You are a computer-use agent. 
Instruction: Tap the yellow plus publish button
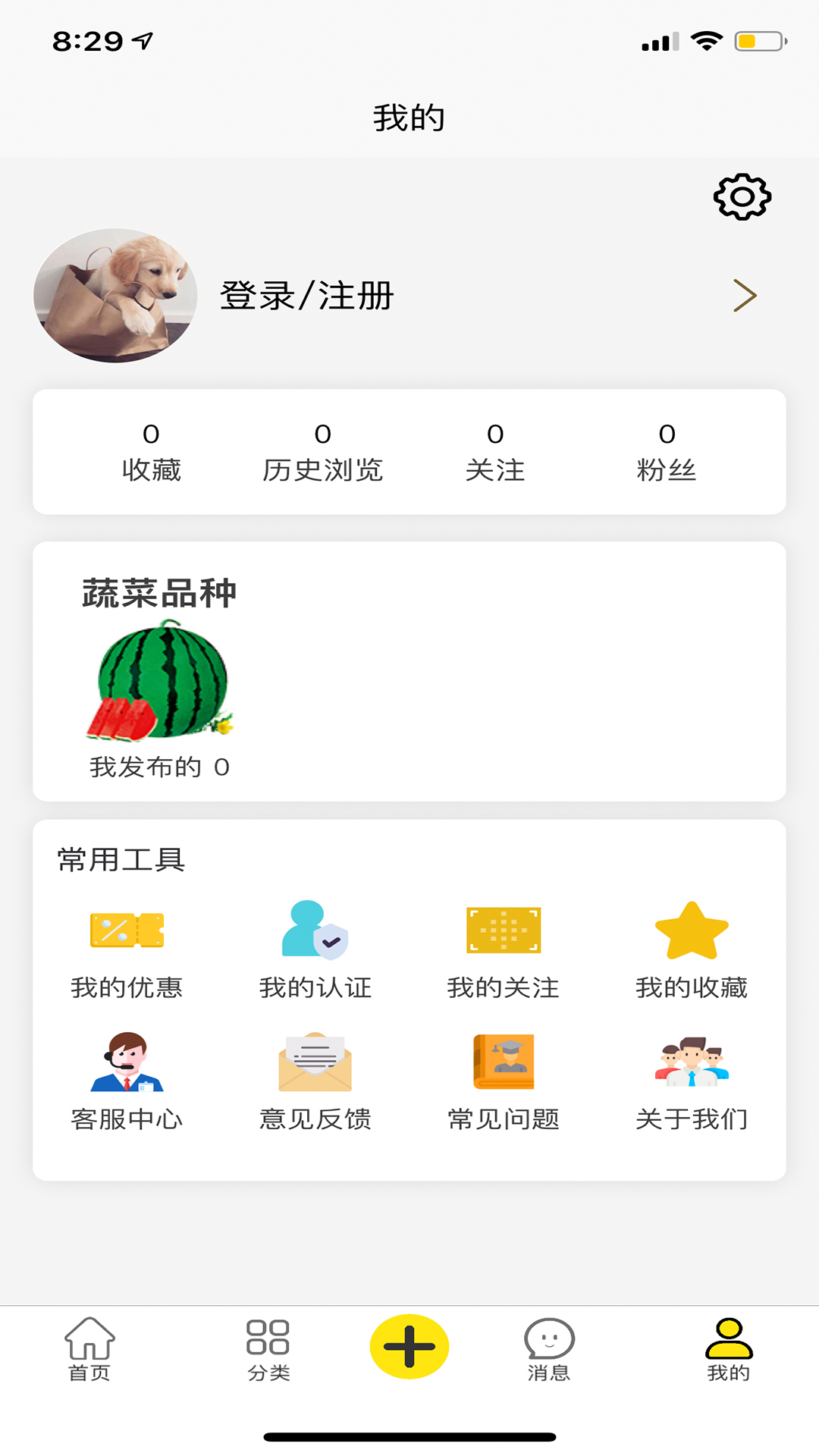(409, 1346)
